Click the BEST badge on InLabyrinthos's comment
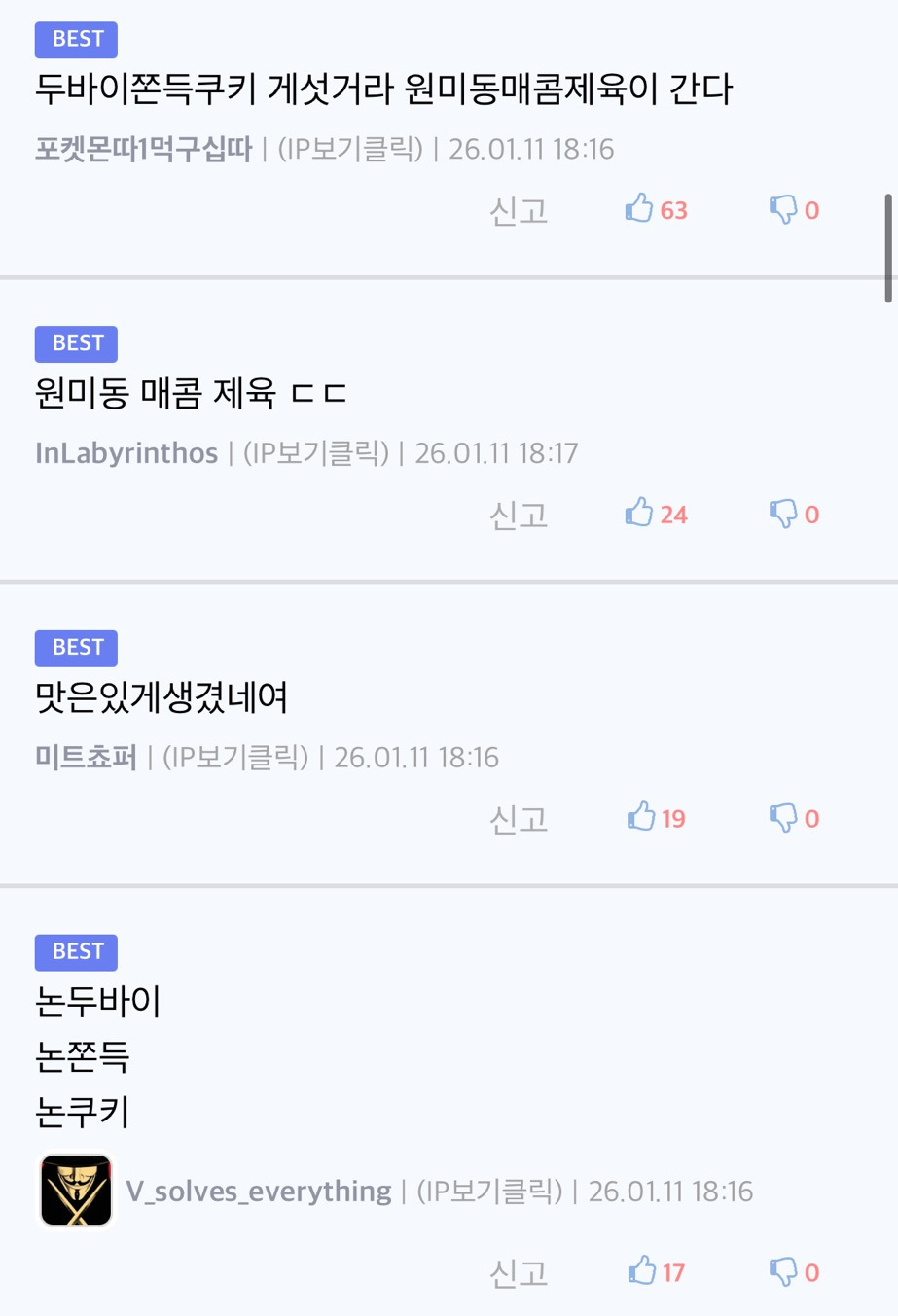This screenshot has height=1316, width=898. [76, 343]
